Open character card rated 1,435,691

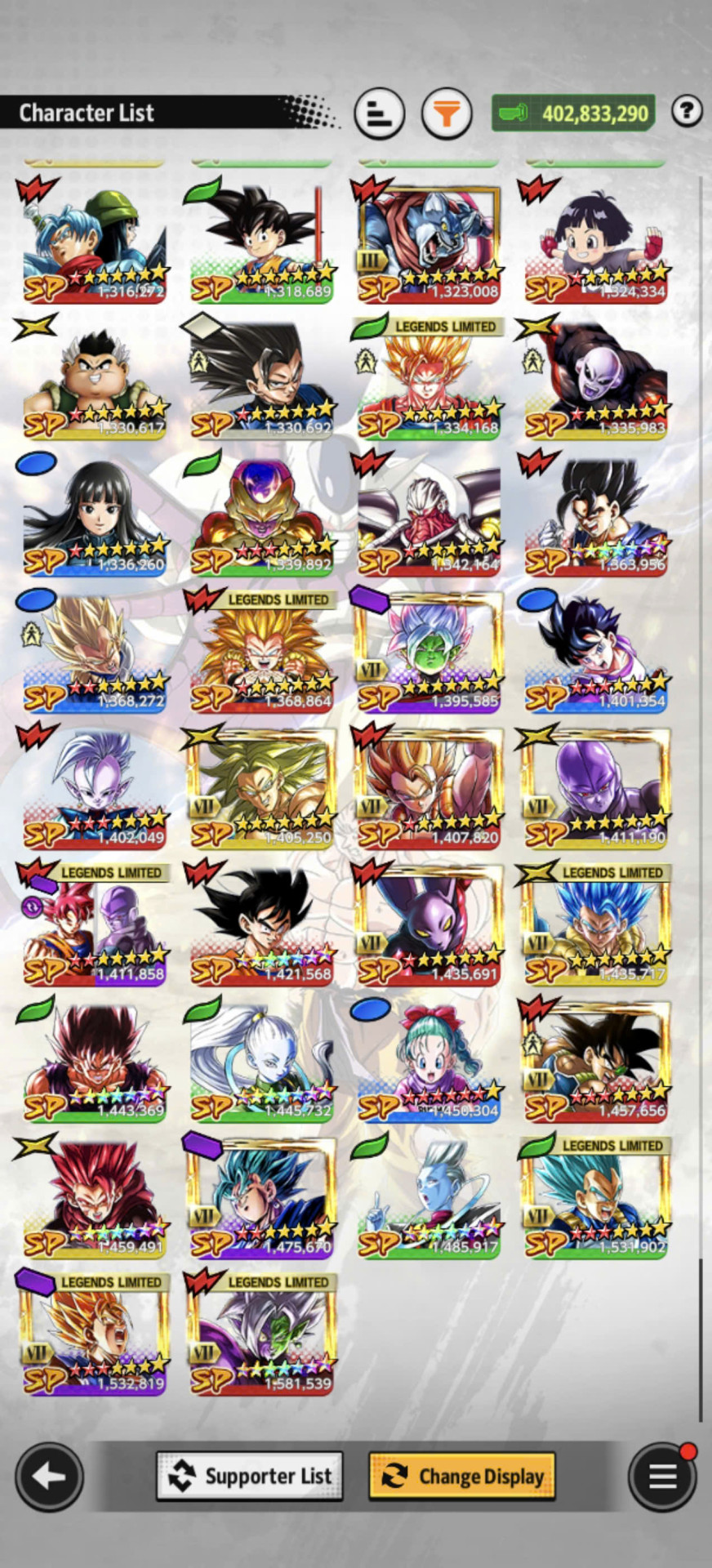coord(429,925)
